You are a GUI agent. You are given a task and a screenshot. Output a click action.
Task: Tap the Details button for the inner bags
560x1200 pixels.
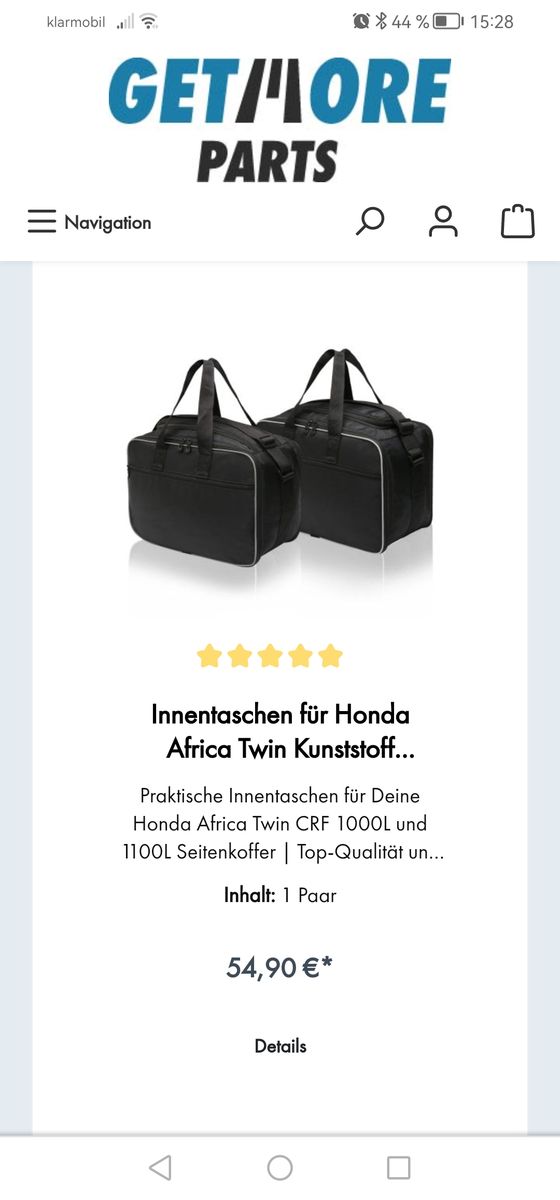point(280,1046)
